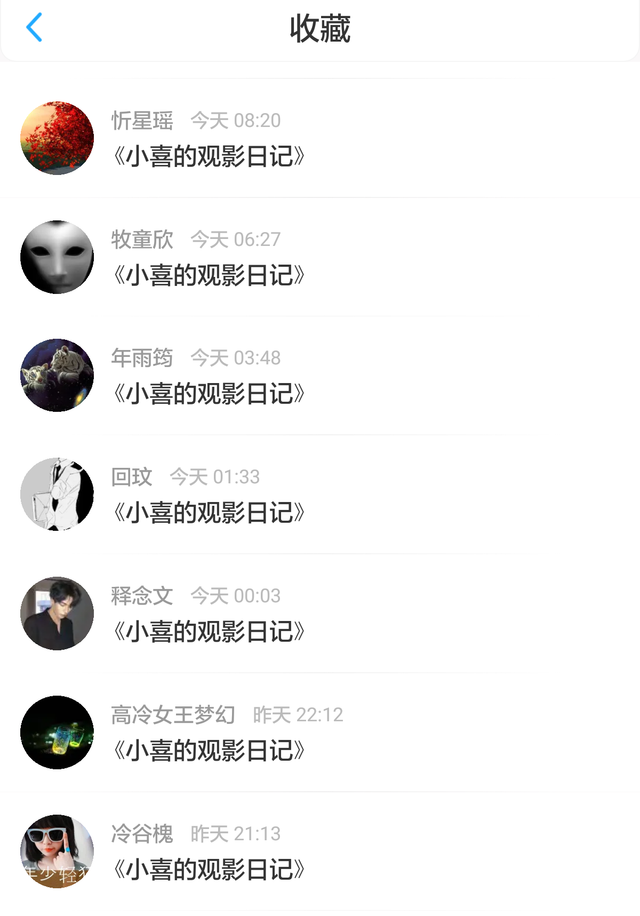
Task: Open 冷谷槐's entry from yesterday 21:13
Action: (320, 851)
